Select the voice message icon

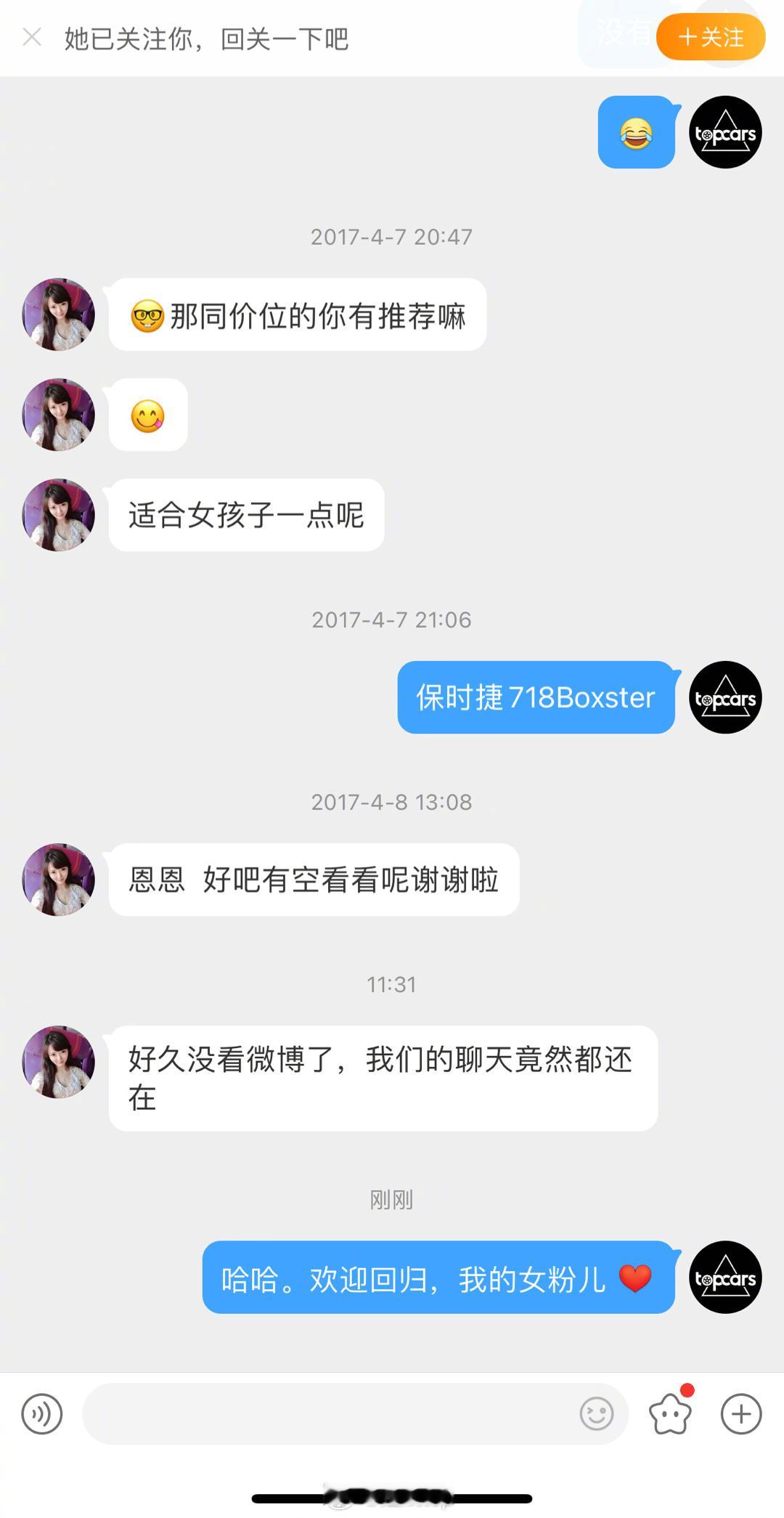tap(41, 1415)
